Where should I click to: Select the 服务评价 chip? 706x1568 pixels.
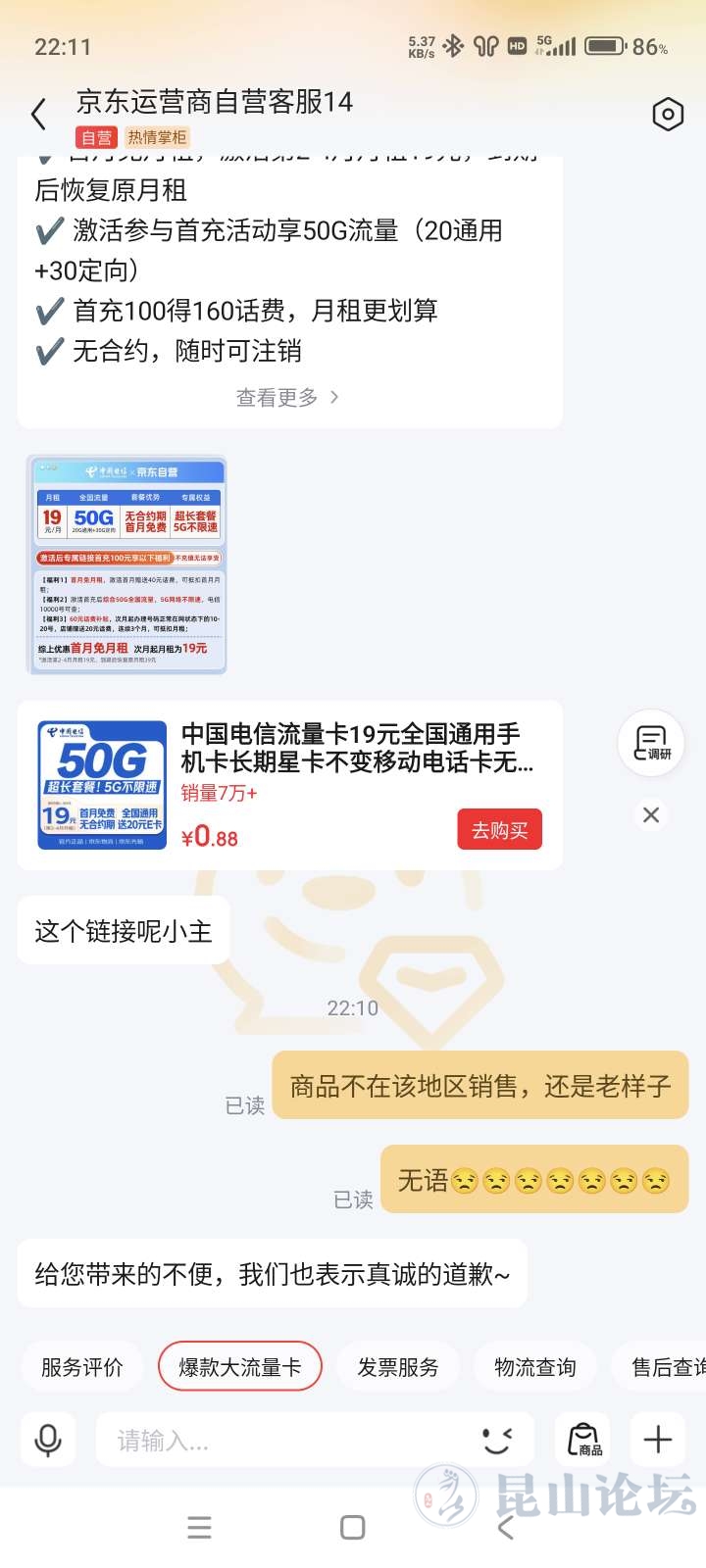click(82, 1367)
